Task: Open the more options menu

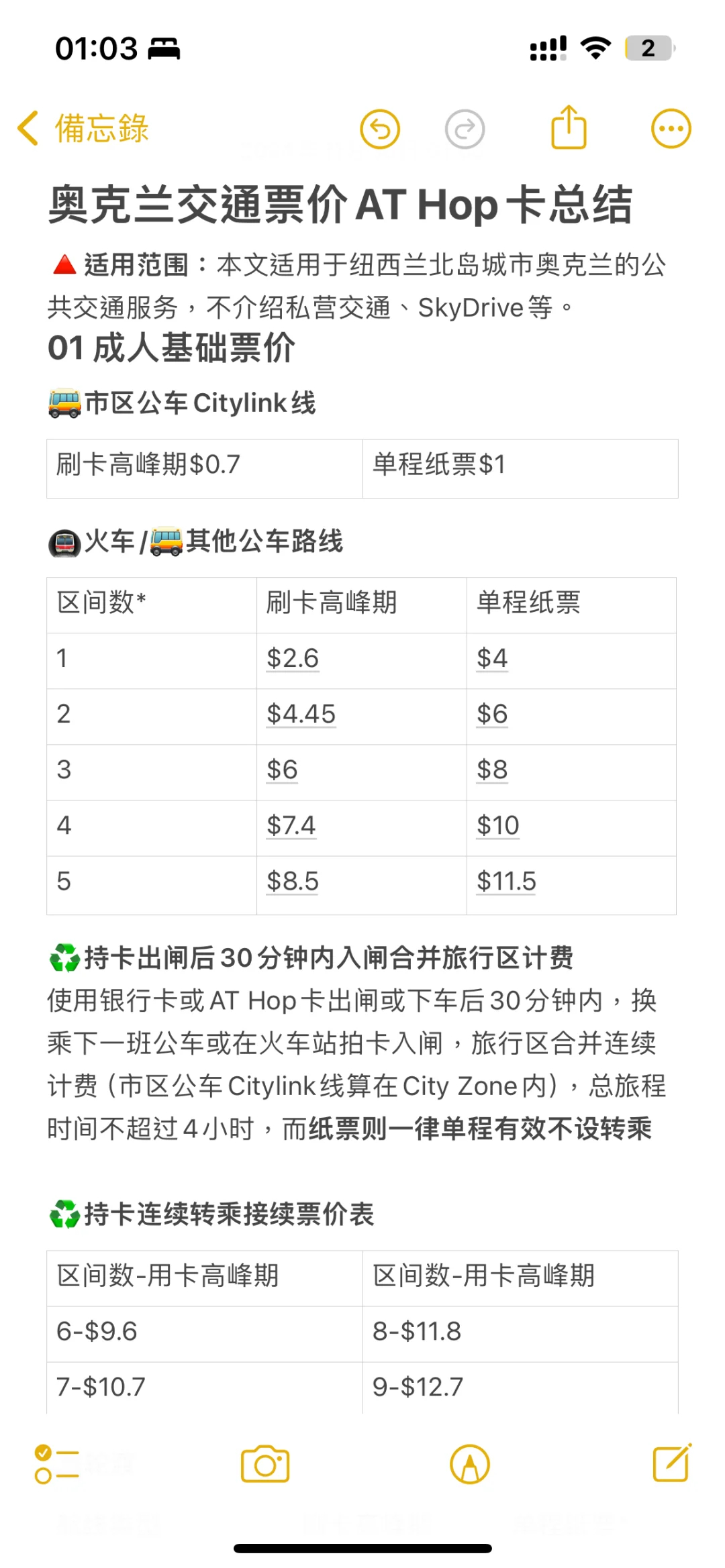Action: click(x=671, y=128)
